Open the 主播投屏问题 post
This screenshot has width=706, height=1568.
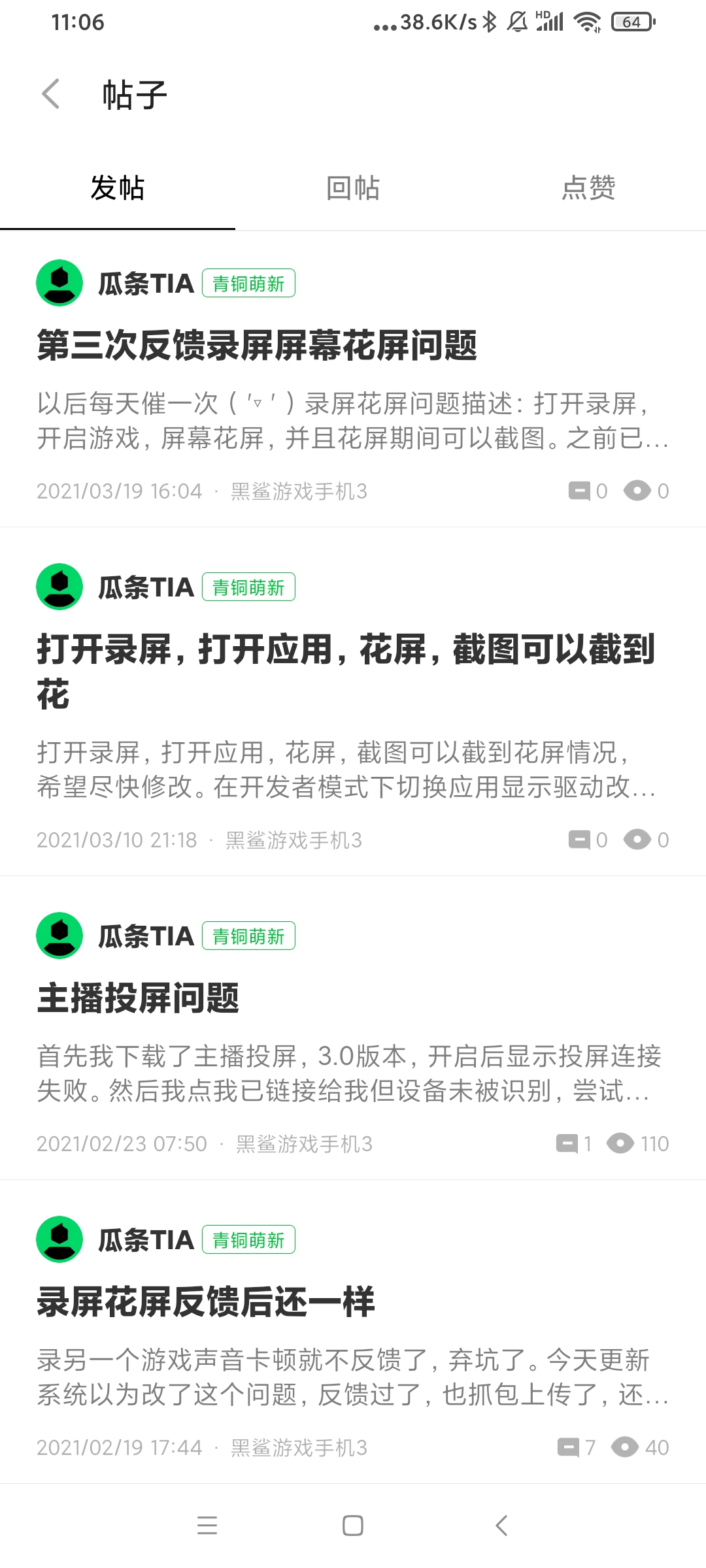click(x=138, y=998)
